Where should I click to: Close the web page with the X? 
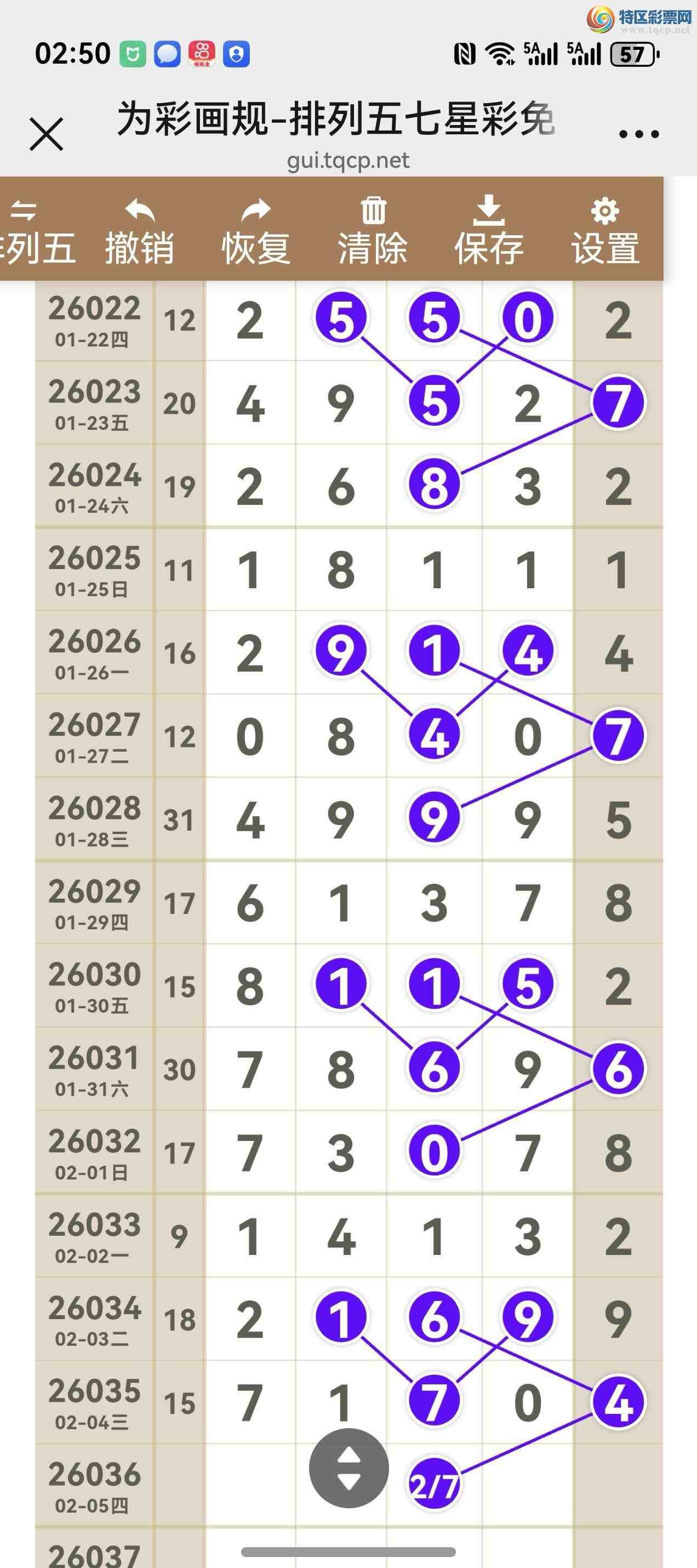(46, 134)
